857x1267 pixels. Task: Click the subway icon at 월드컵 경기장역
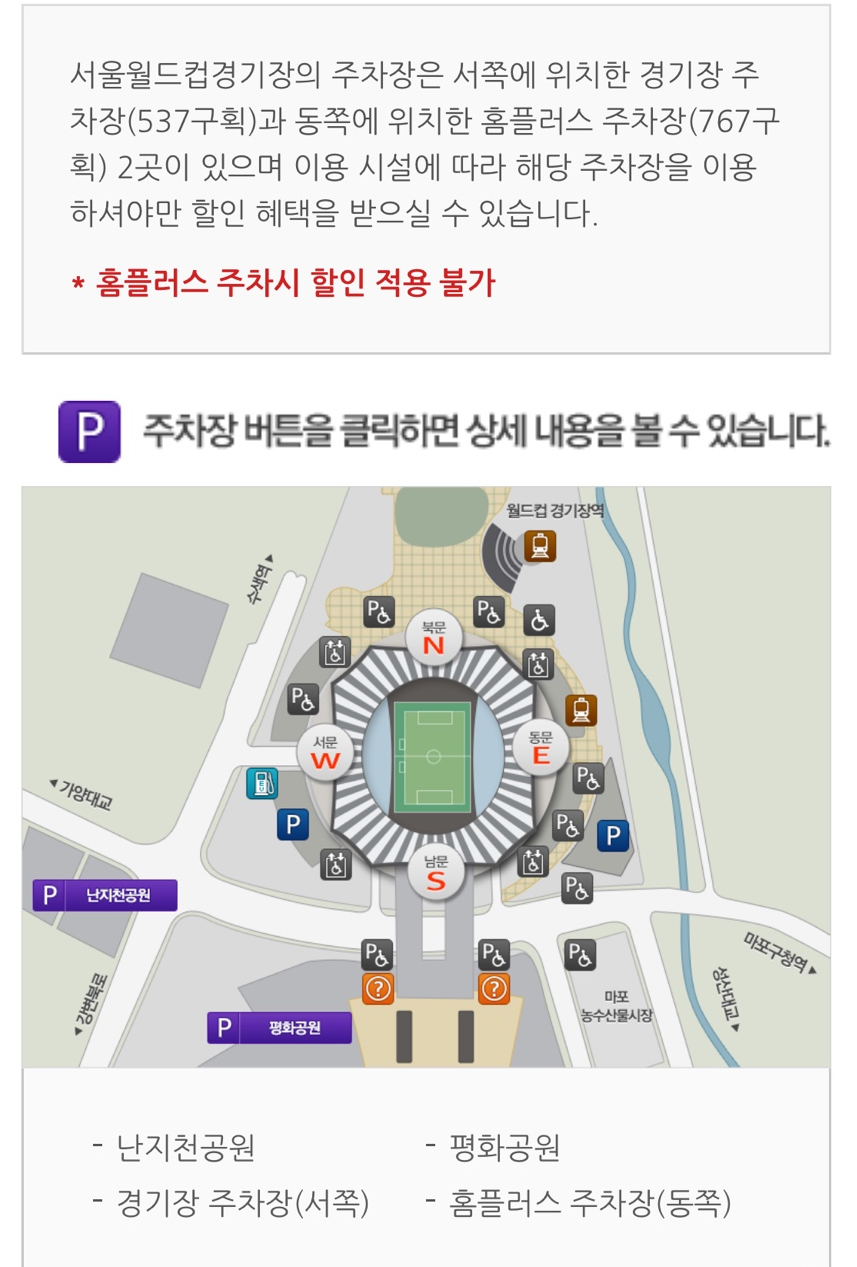click(x=539, y=546)
